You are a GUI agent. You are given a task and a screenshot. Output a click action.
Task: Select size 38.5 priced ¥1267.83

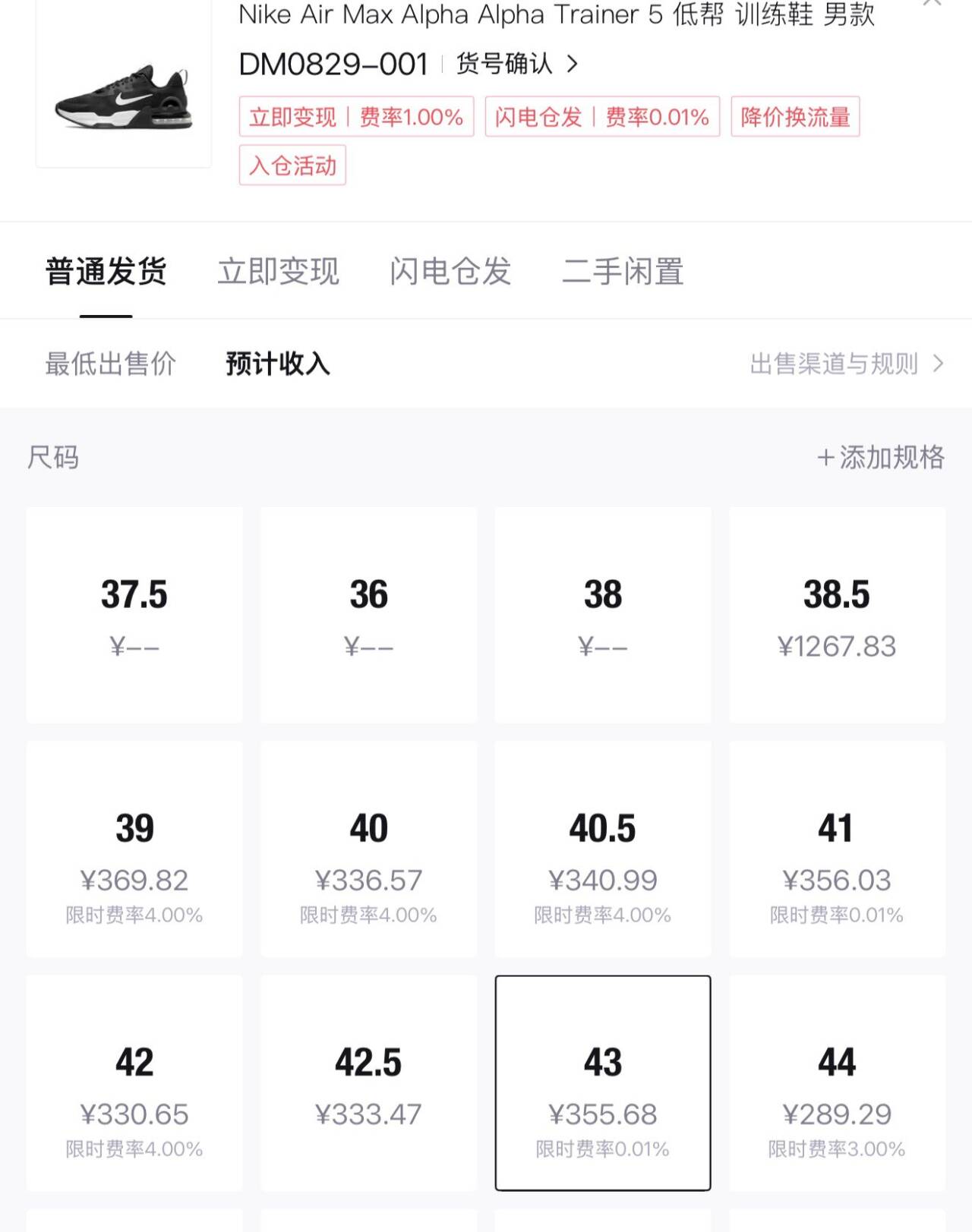(x=837, y=615)
